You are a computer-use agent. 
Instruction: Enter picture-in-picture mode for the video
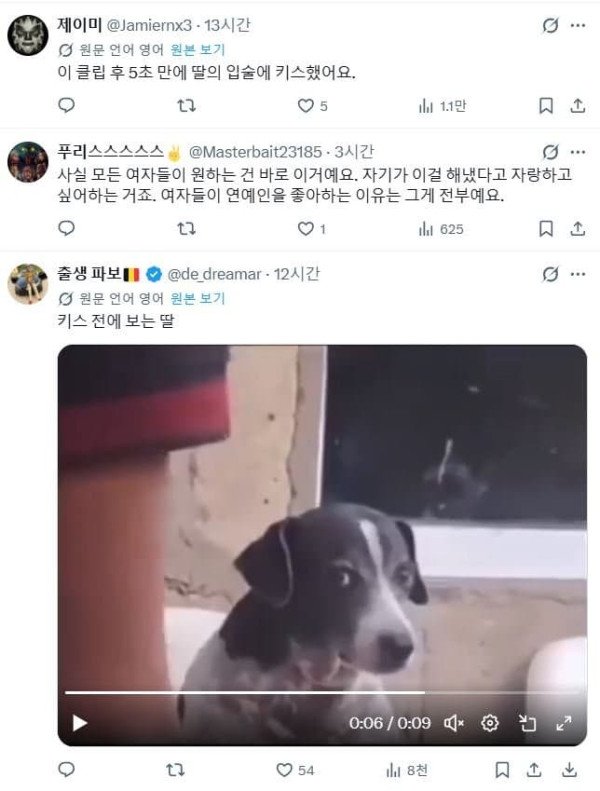[527, 722]
